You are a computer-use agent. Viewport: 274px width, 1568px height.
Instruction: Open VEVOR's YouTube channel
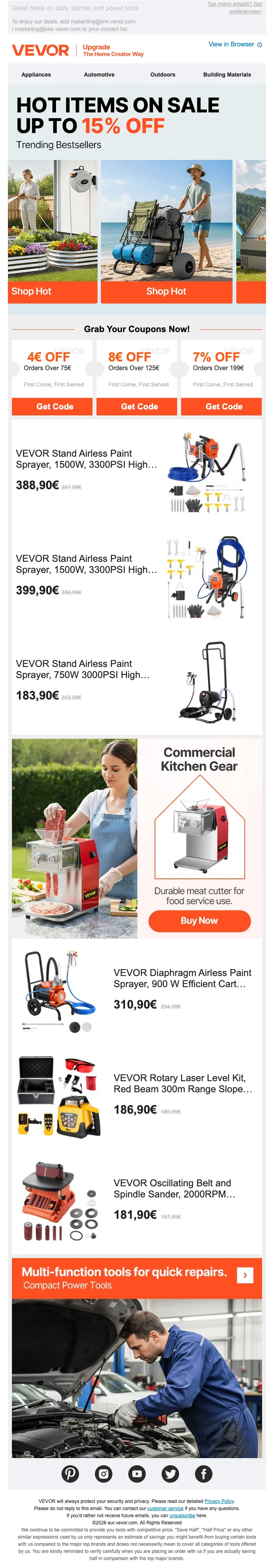137,1474
